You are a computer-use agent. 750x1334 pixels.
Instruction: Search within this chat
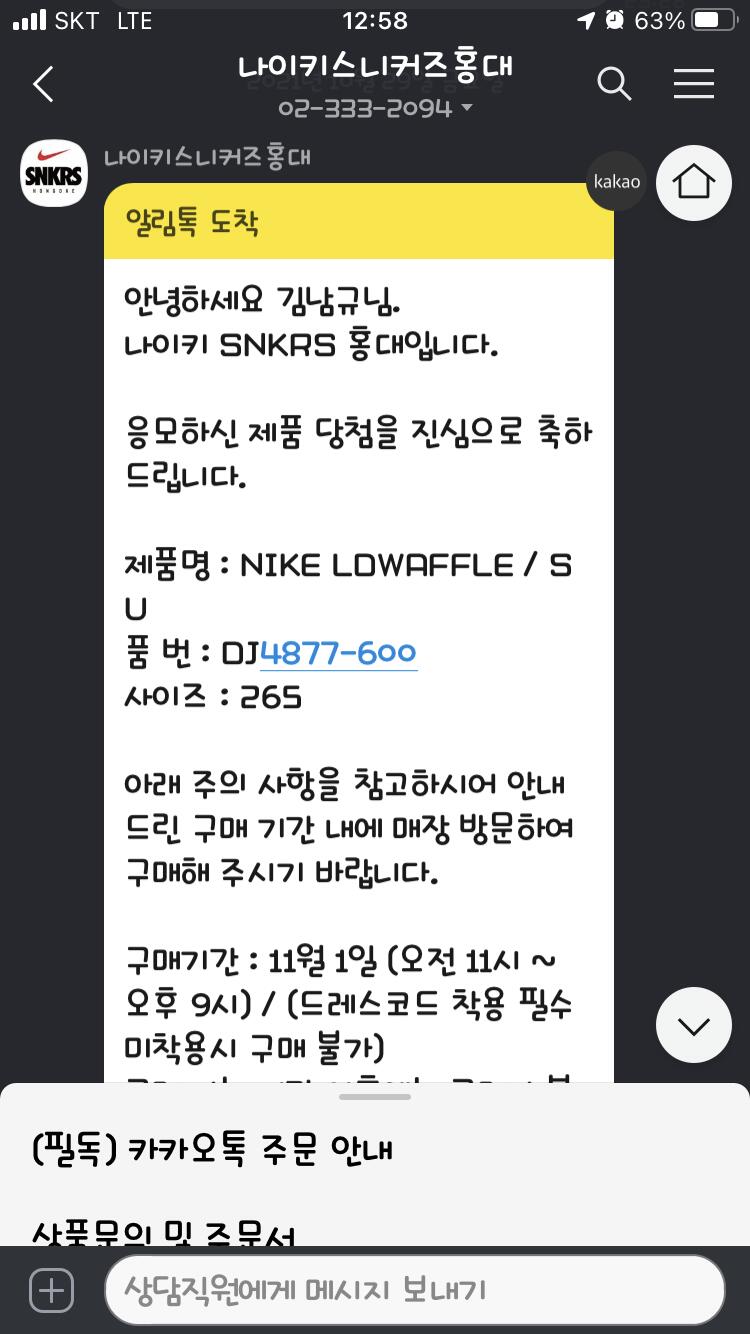[x=614, y=84]
